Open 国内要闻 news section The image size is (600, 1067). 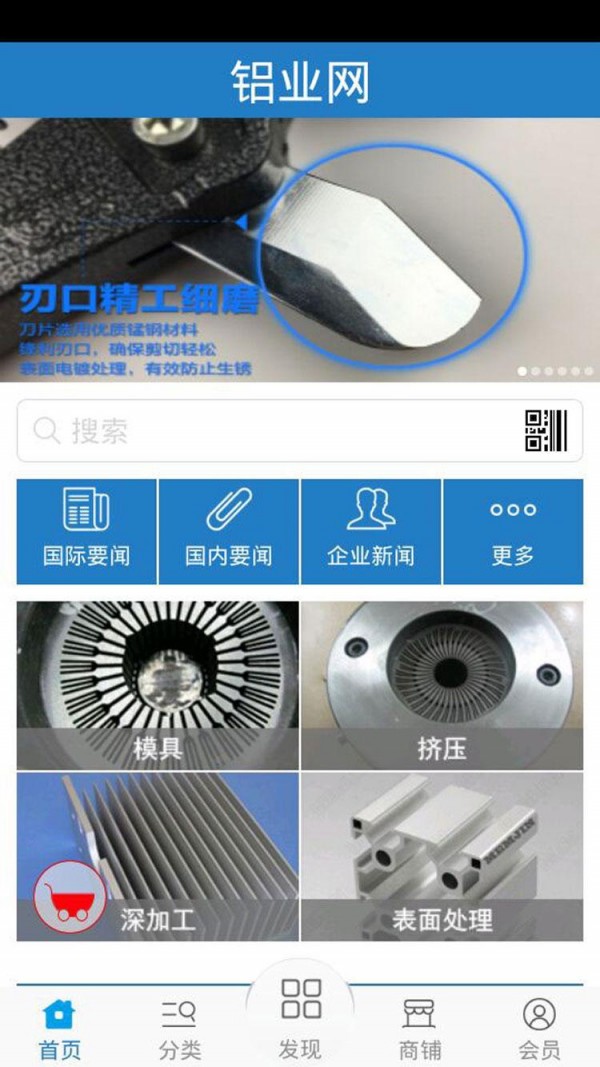coord(228,531)
